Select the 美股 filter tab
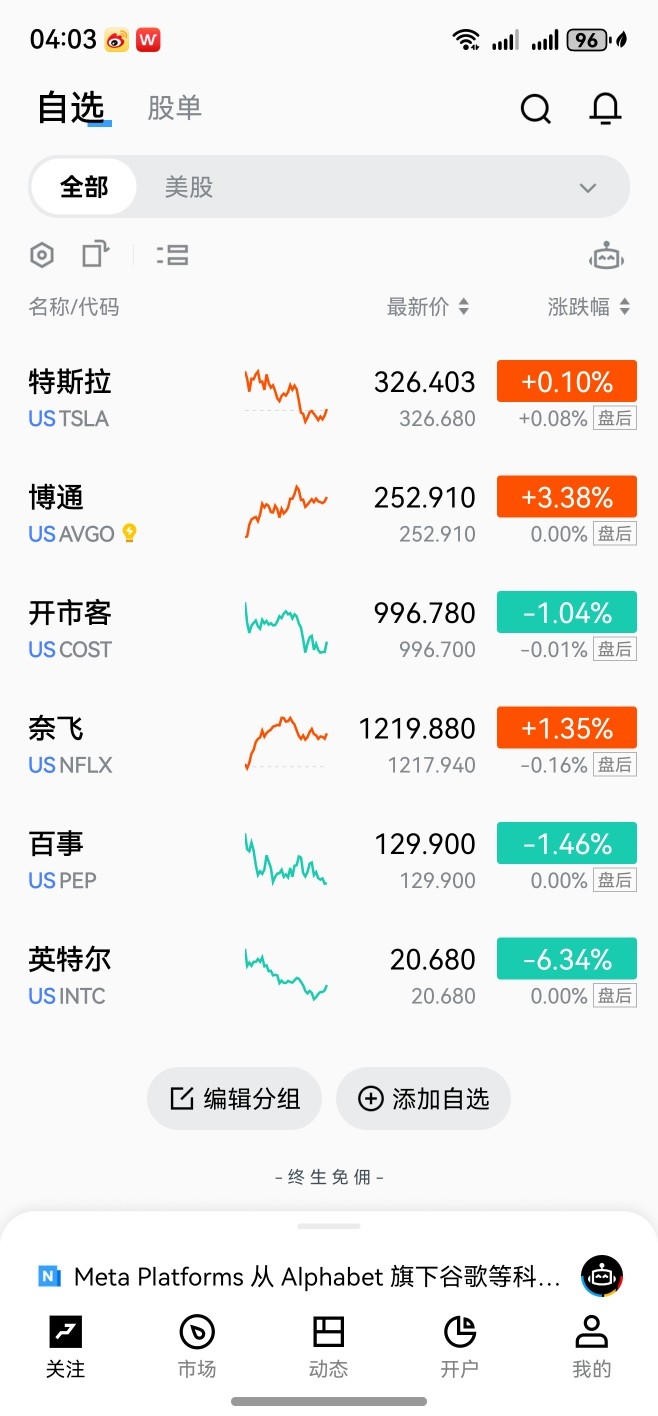The height and width of the screenshot is (1416, 658). 189,187
